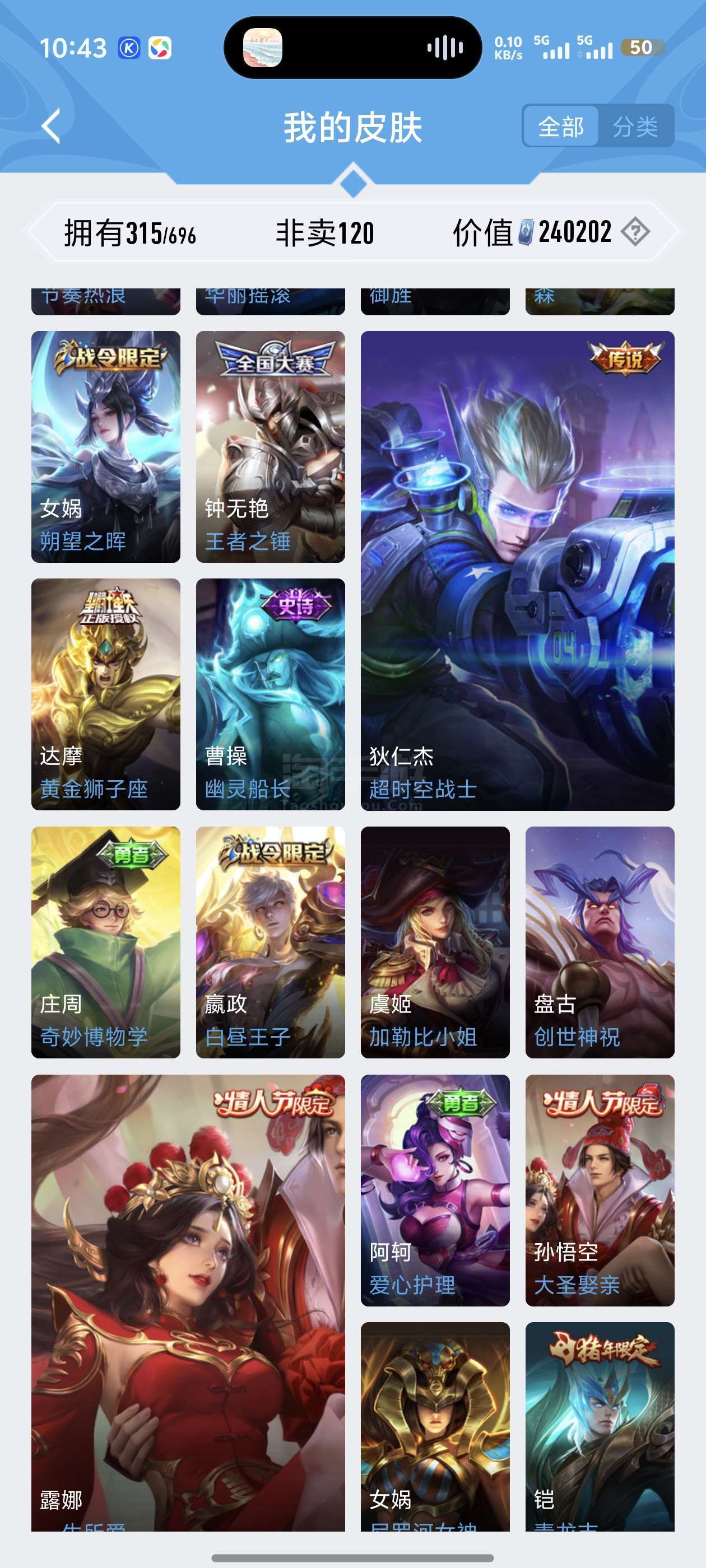Open 达摩 黄金狮子座 skin card
706x1568 pixels.
pos(105,694)
